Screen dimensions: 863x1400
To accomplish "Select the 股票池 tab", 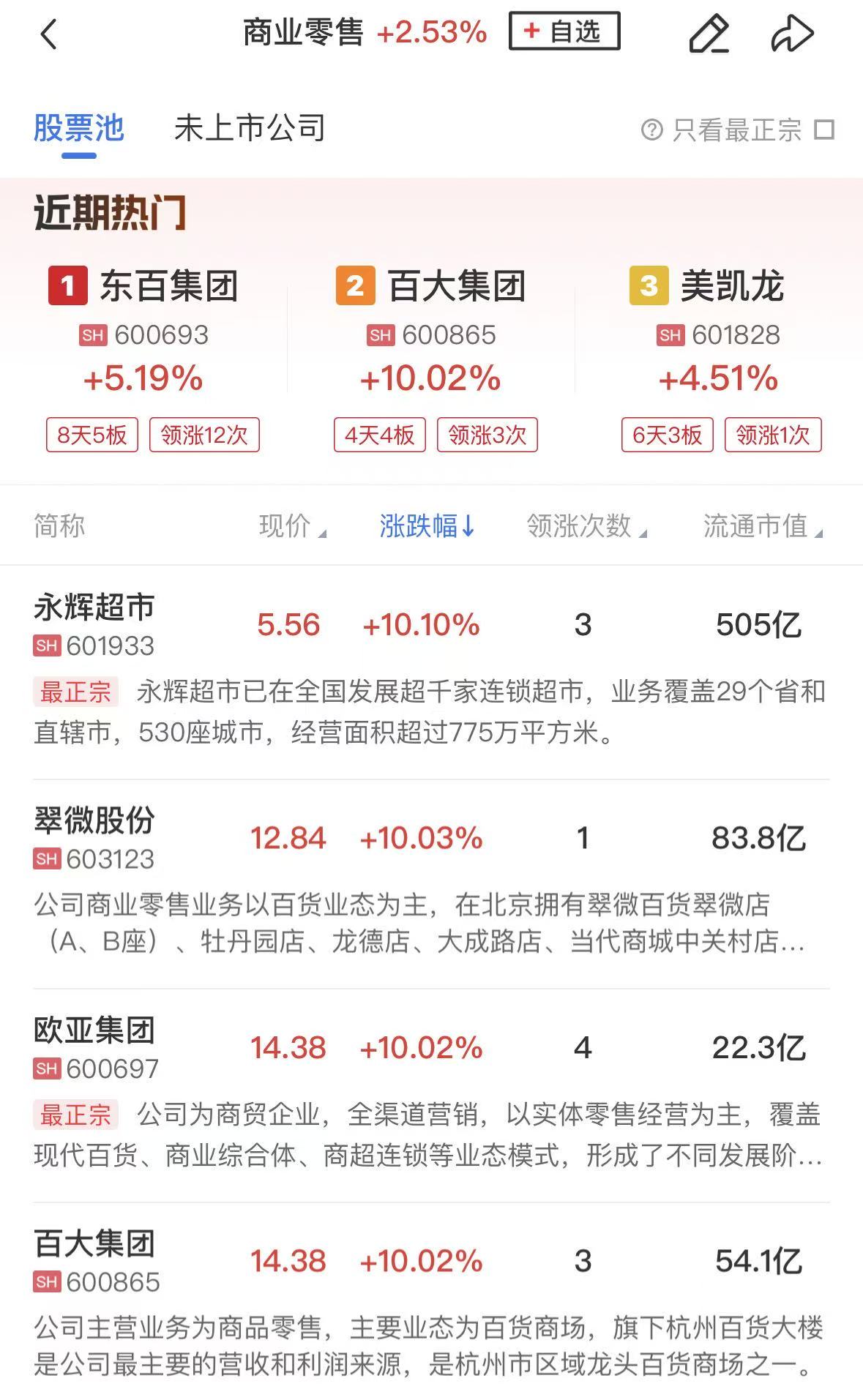I will 79,129.
